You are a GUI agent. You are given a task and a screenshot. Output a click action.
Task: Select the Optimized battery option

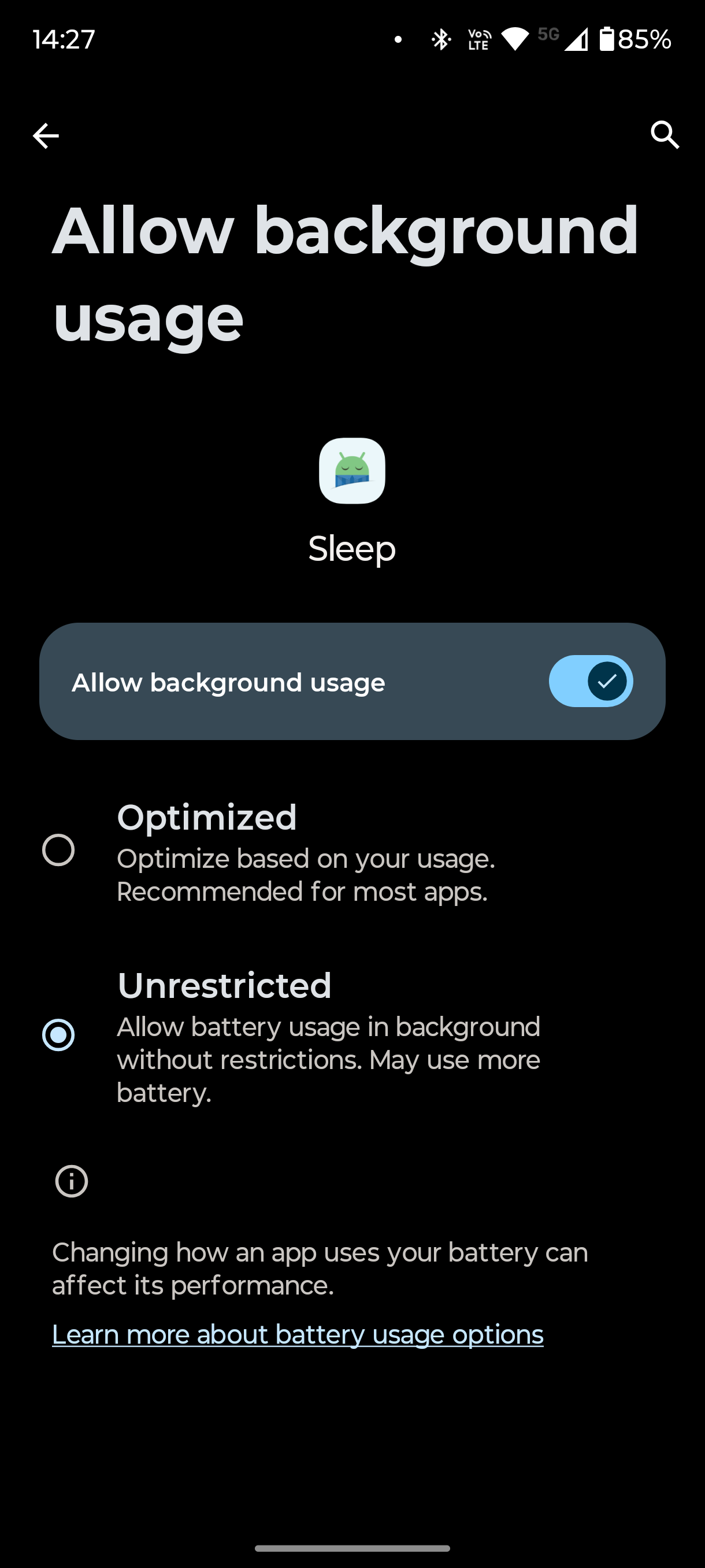58,850
